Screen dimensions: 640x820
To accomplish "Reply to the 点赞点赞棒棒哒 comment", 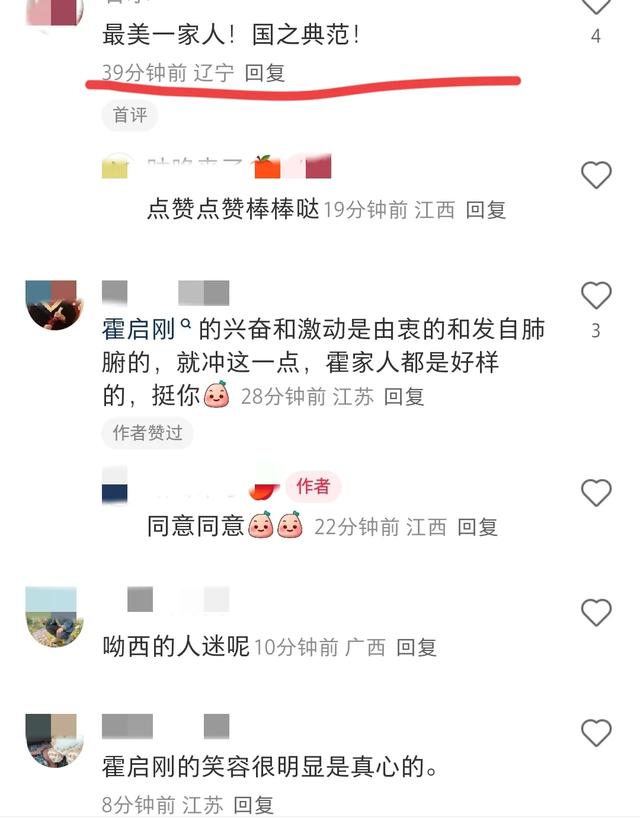I will point(486,210).
